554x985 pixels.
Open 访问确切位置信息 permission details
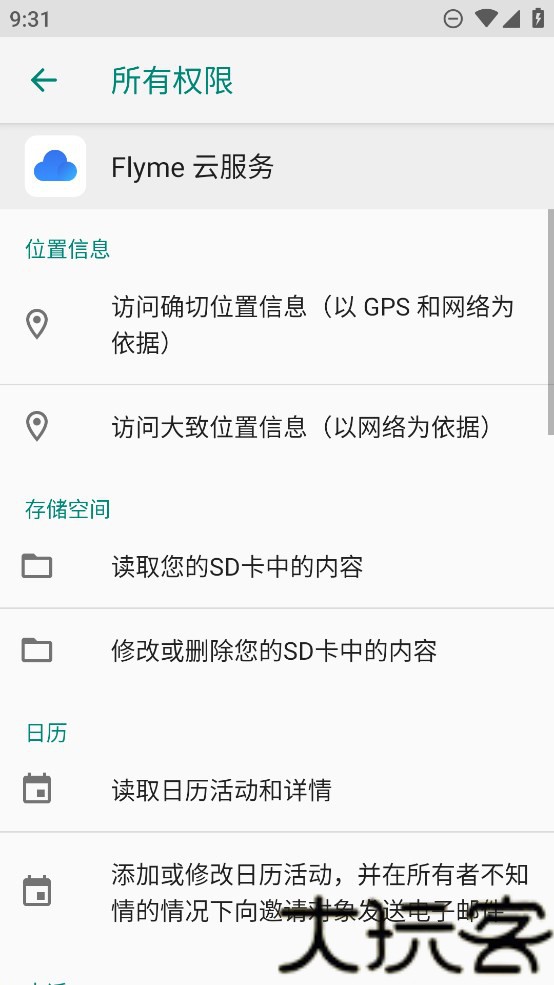click(277, 325)
